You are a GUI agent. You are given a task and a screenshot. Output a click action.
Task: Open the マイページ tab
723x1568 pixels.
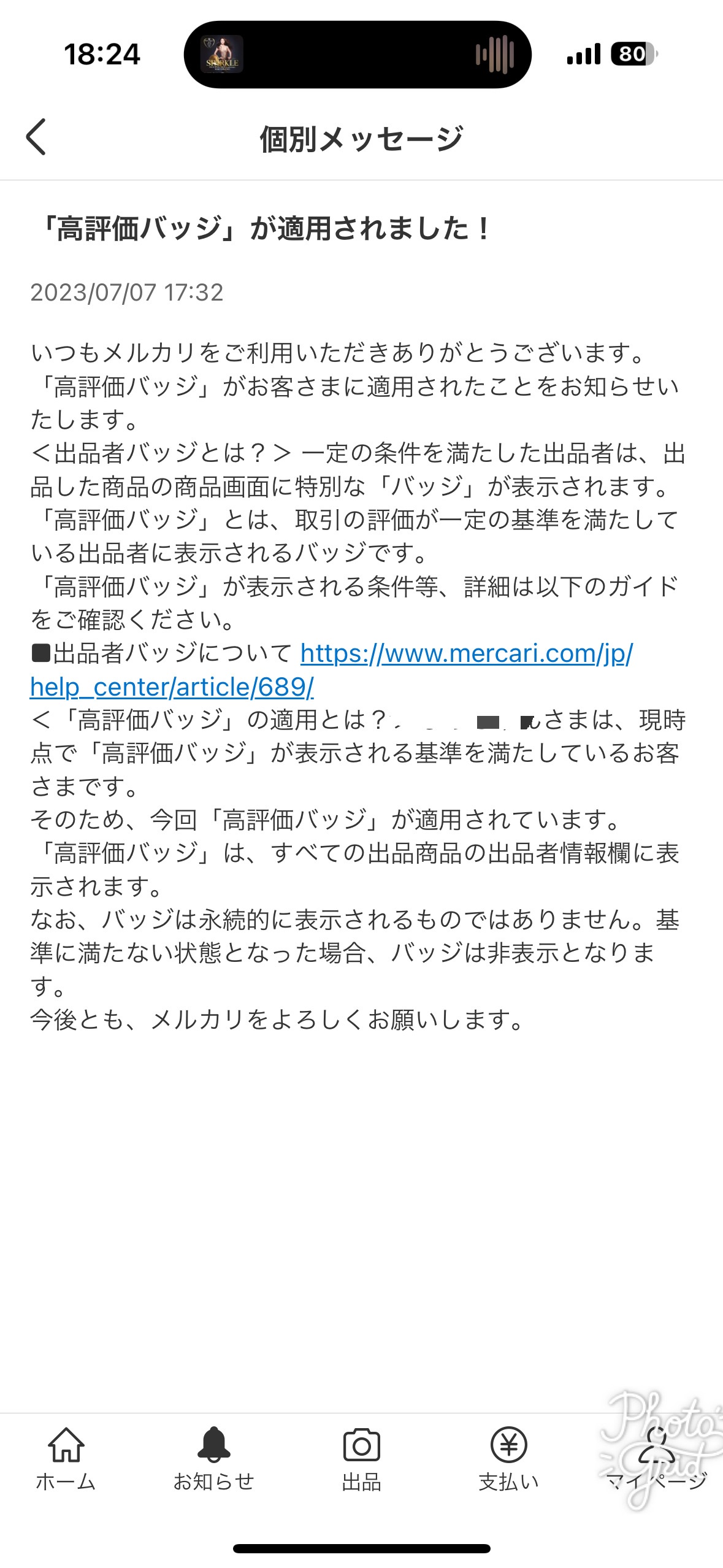point(656,1459)
